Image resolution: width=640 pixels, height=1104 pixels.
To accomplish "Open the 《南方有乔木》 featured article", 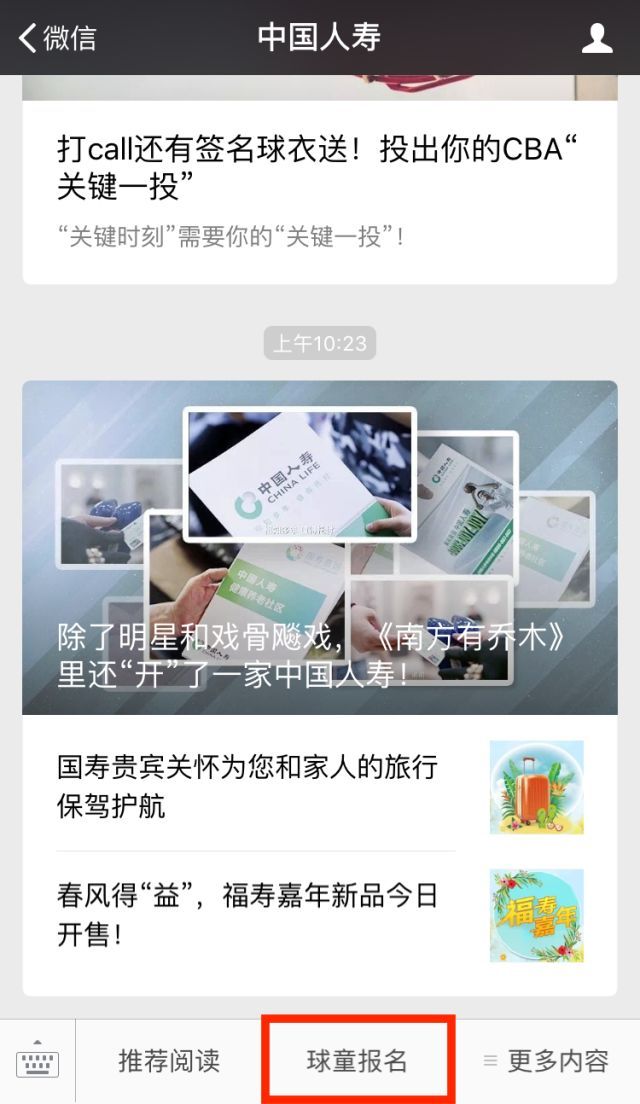I will [319, 548].
